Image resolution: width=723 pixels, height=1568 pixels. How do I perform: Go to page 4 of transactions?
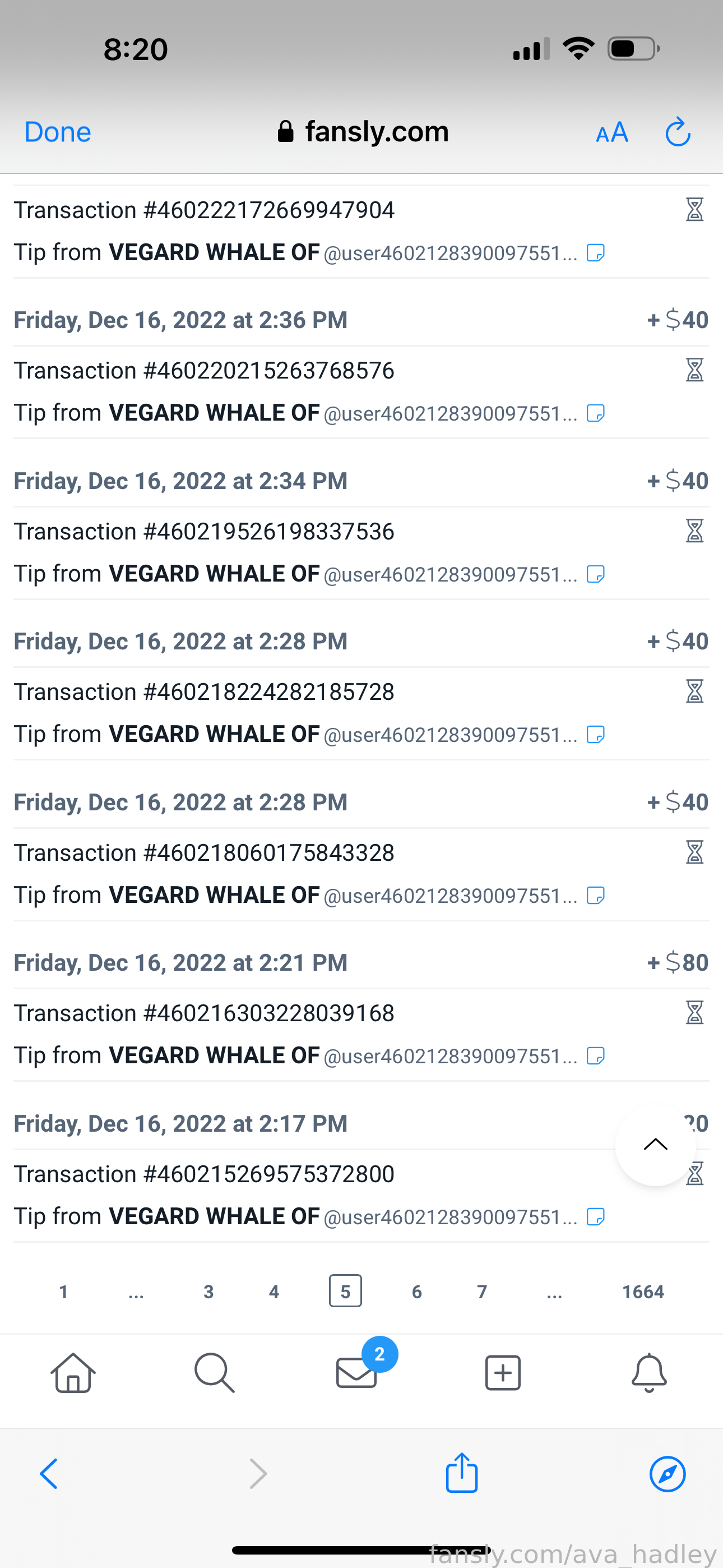274,1291
